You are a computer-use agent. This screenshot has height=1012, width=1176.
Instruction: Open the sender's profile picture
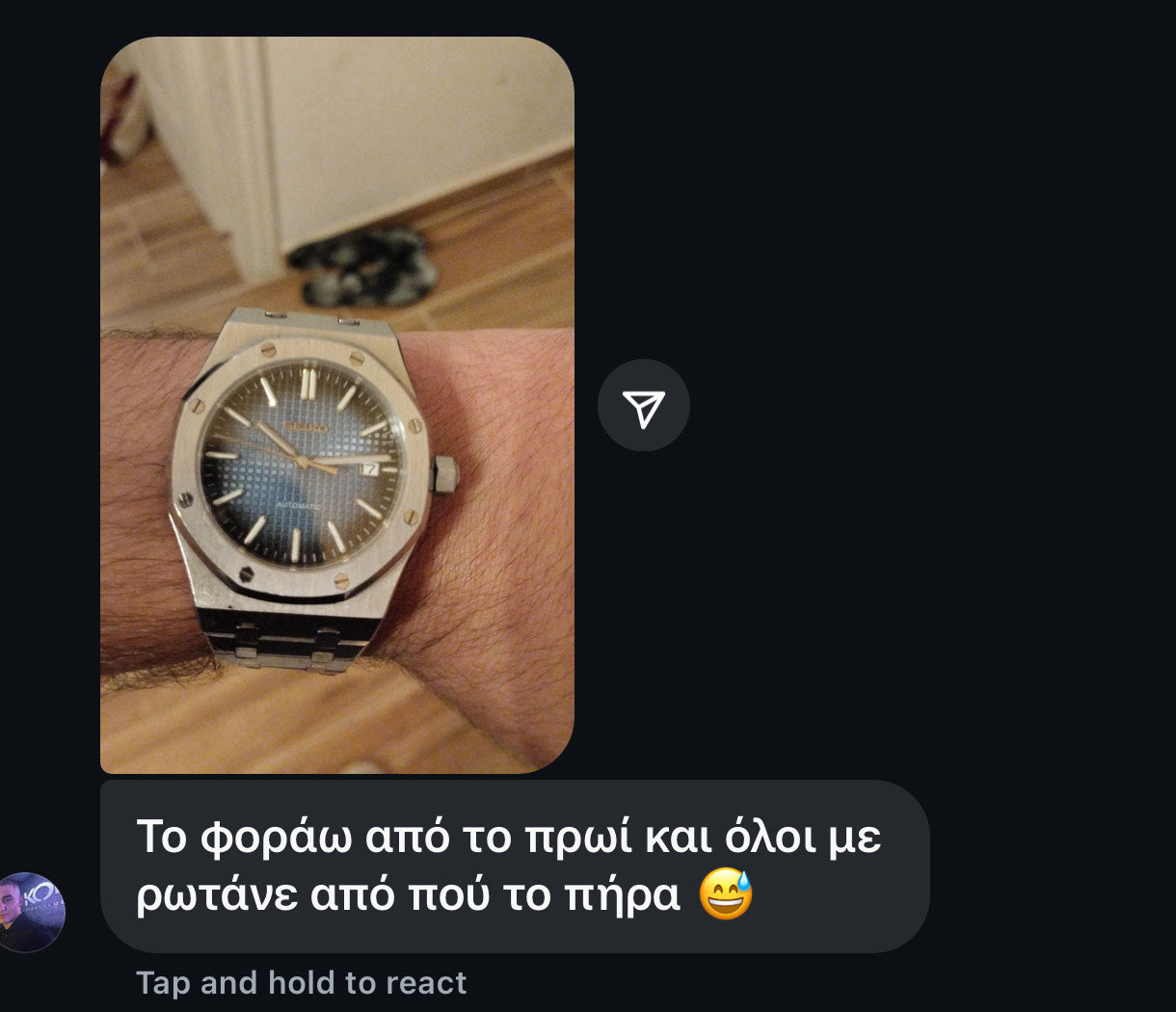29,912
